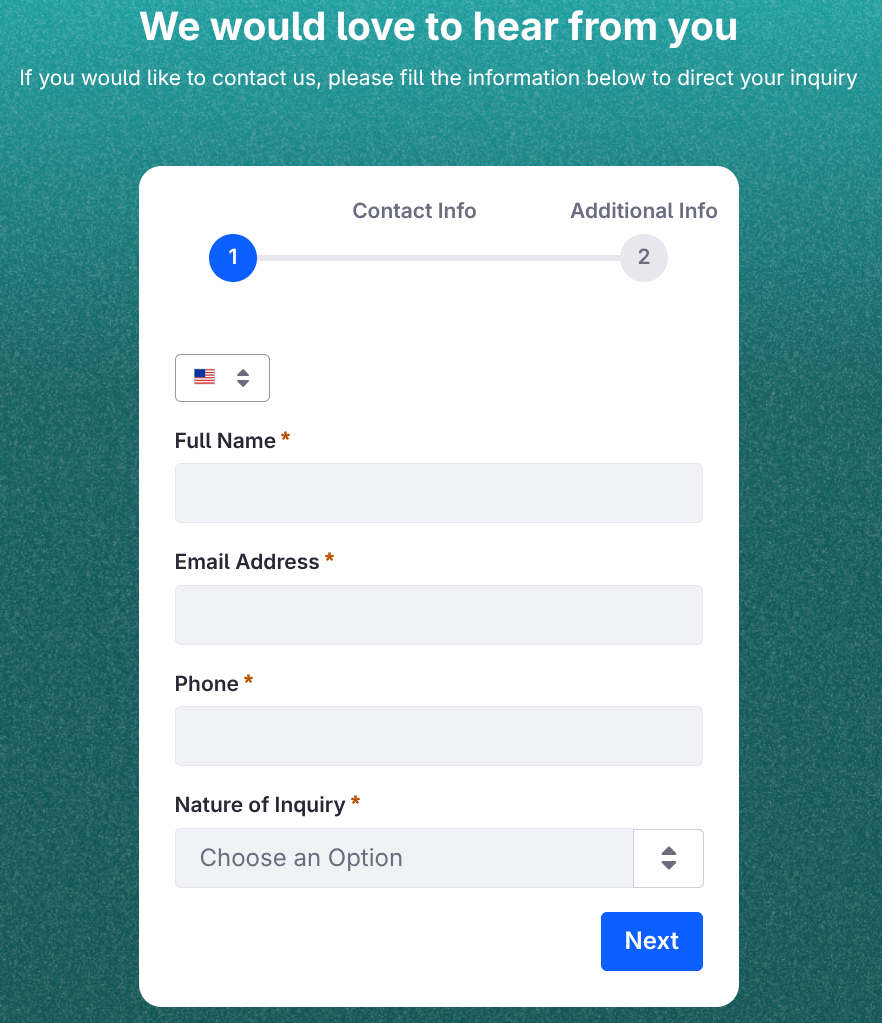Select step 1 Contact Info indicator
The width and height of the screenshot is (882, 1023).
(x=233, y=258)
